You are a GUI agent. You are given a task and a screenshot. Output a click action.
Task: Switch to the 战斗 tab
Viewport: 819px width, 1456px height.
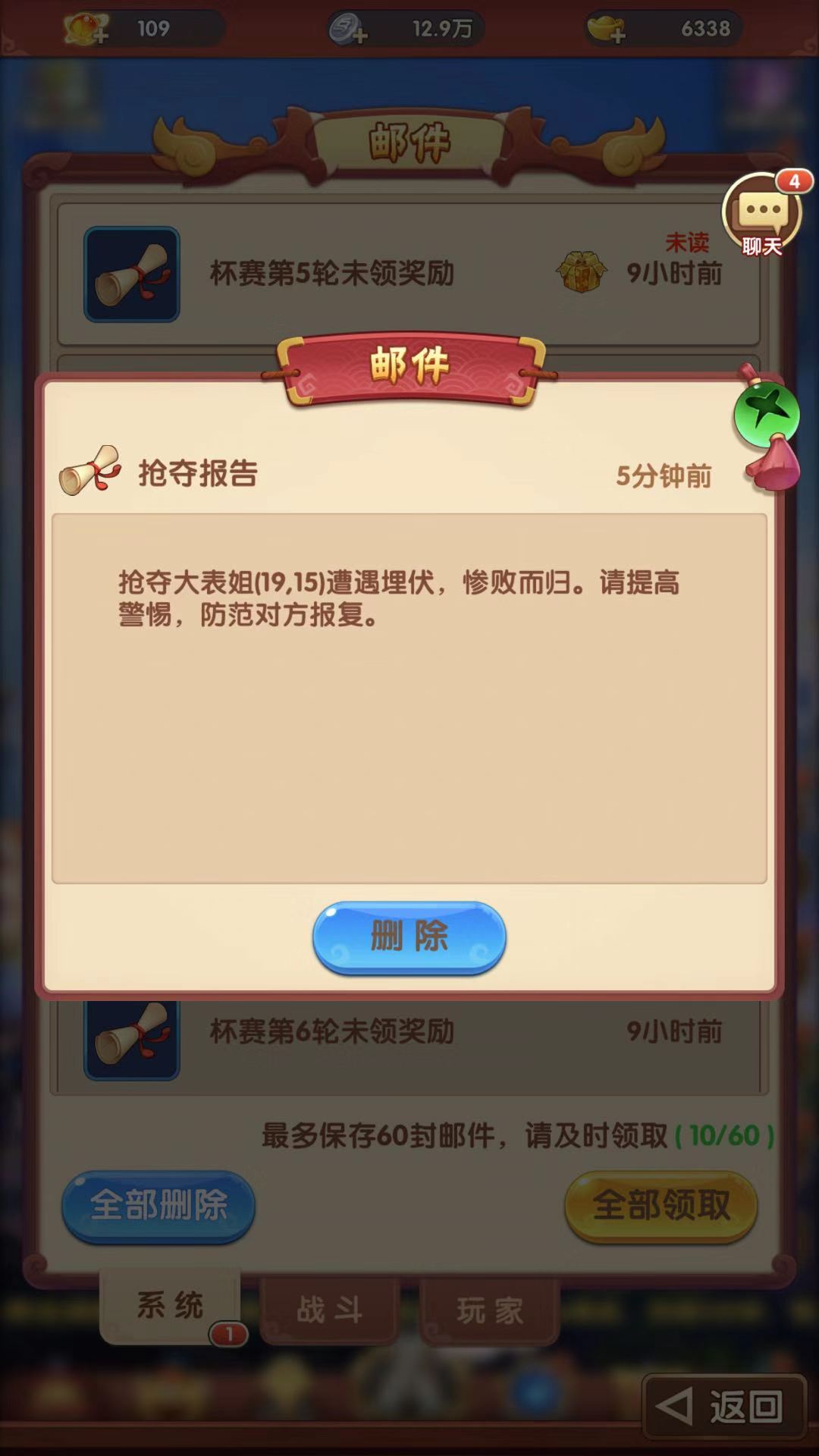tap(330, 1310)
